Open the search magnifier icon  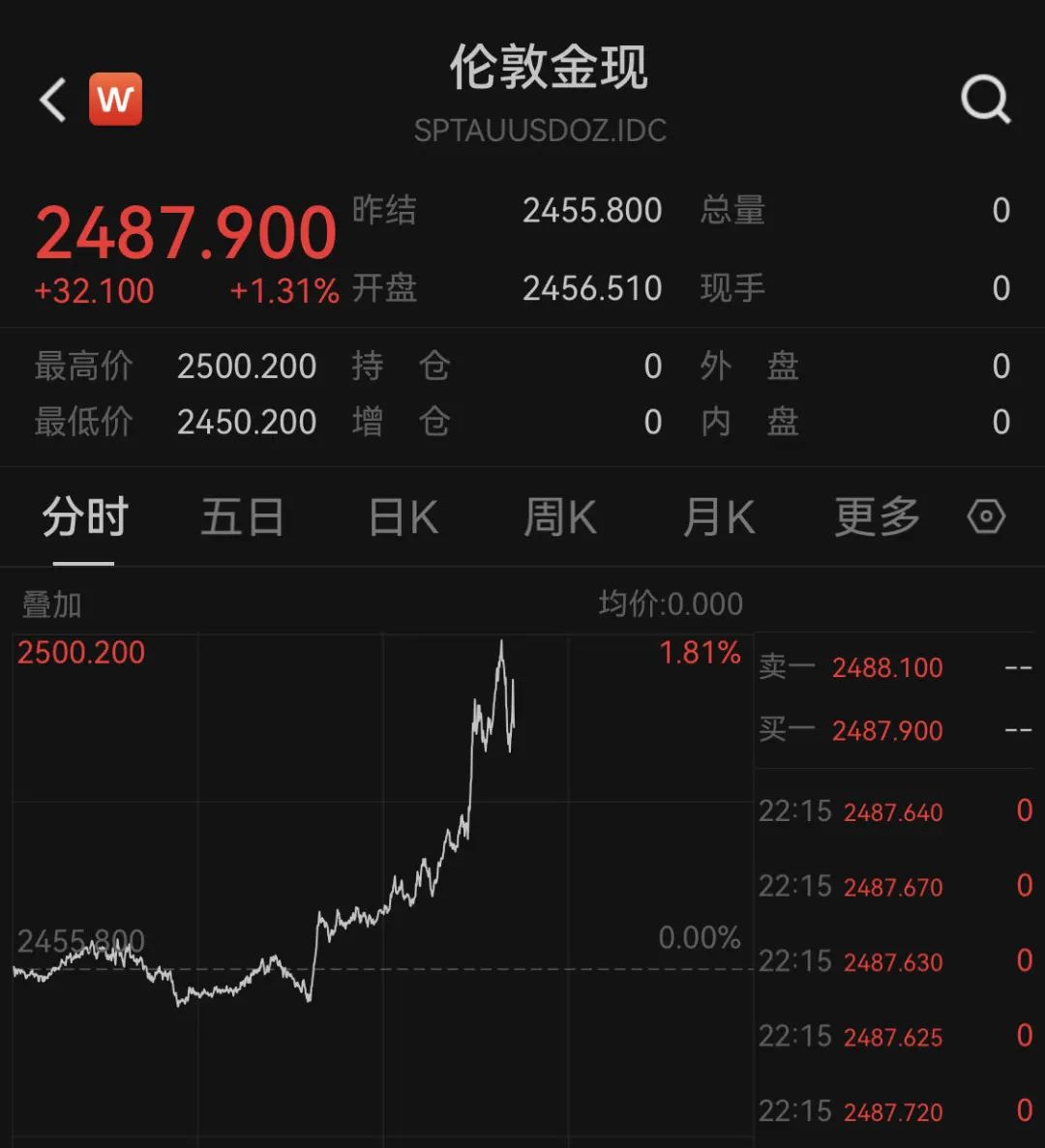[986, 98]
